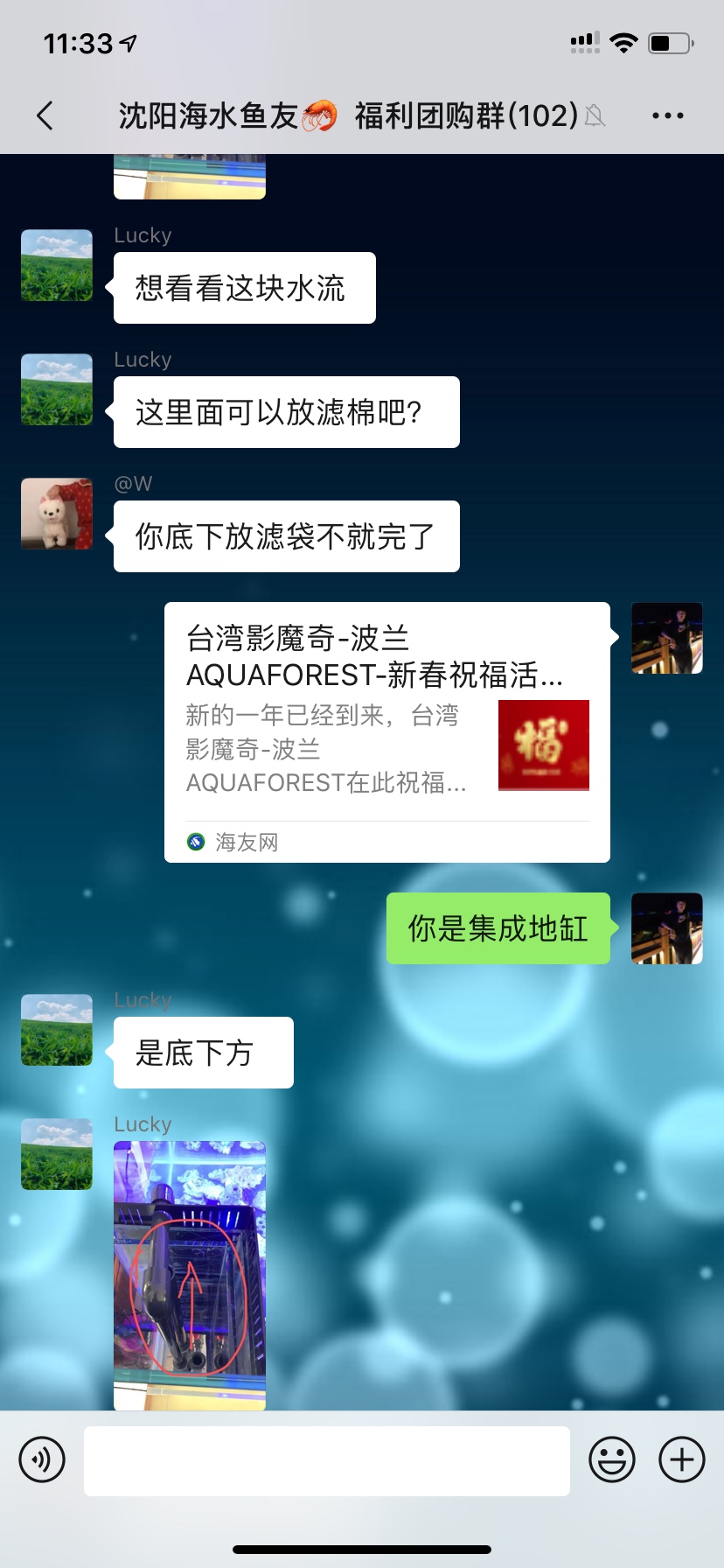Open group chat info menu

(667, 115)
